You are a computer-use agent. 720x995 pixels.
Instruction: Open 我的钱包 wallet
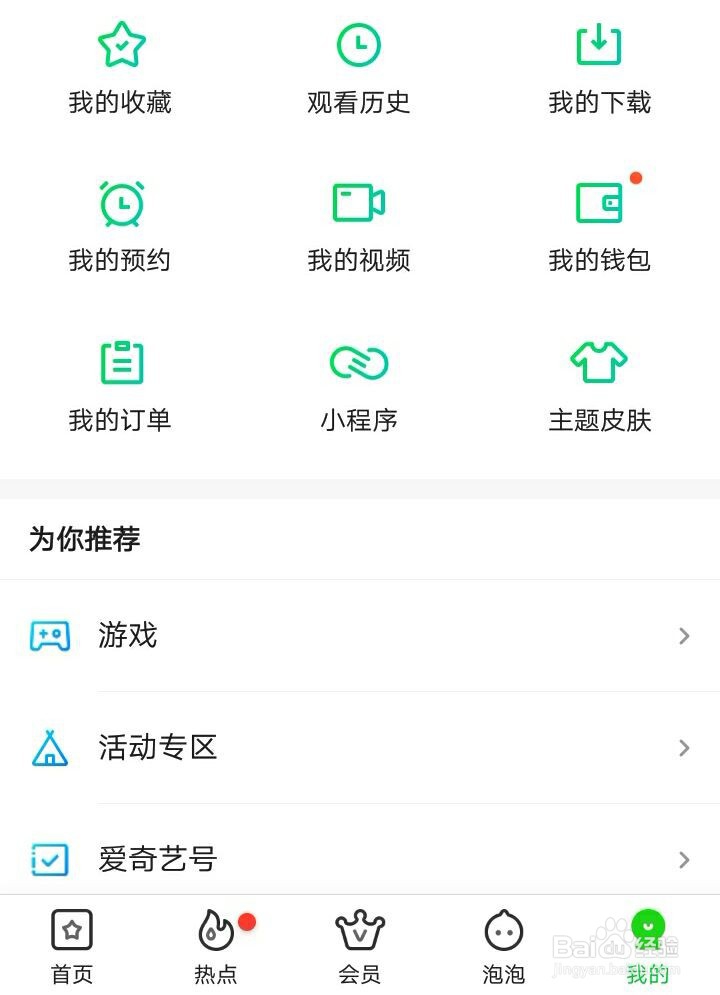click(599, 226)
